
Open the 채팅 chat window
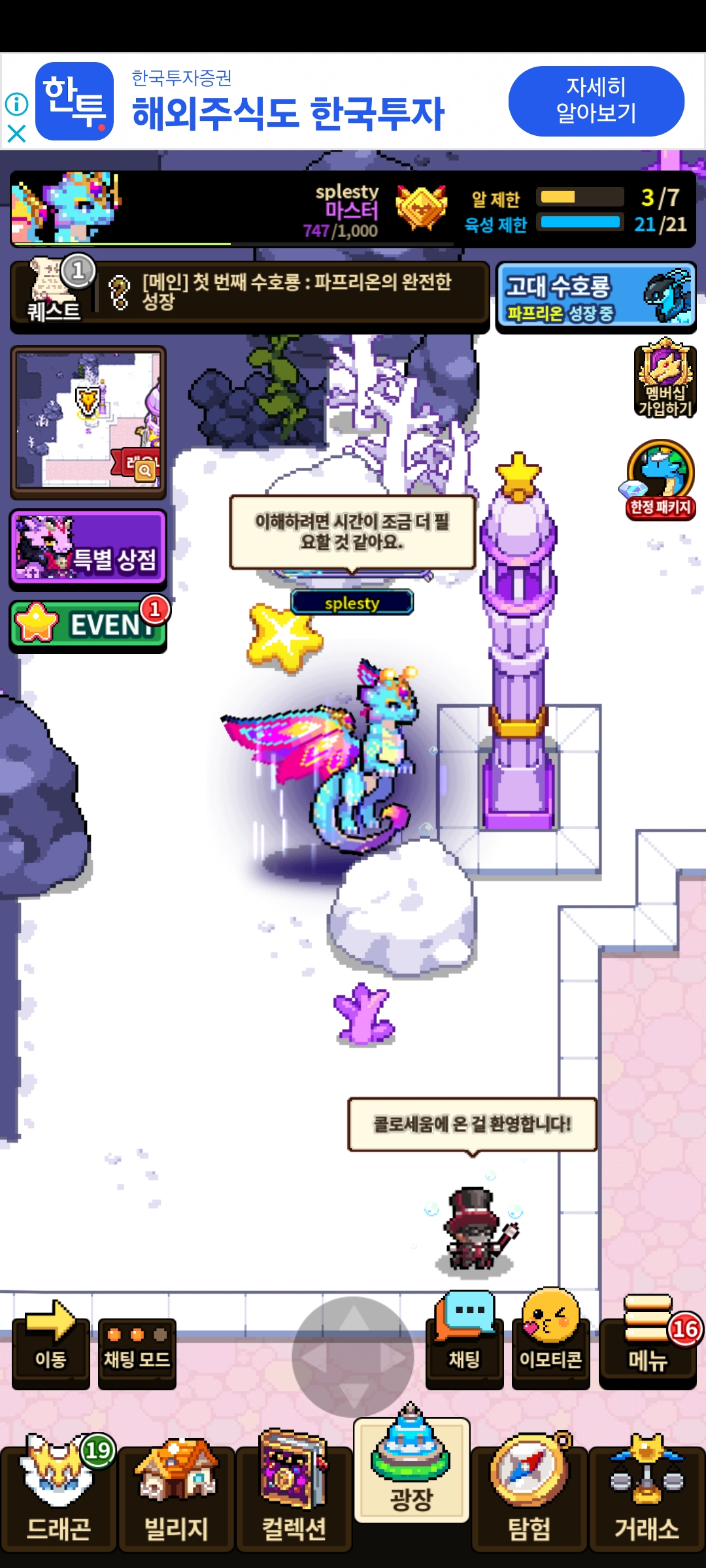point(464,1341)
